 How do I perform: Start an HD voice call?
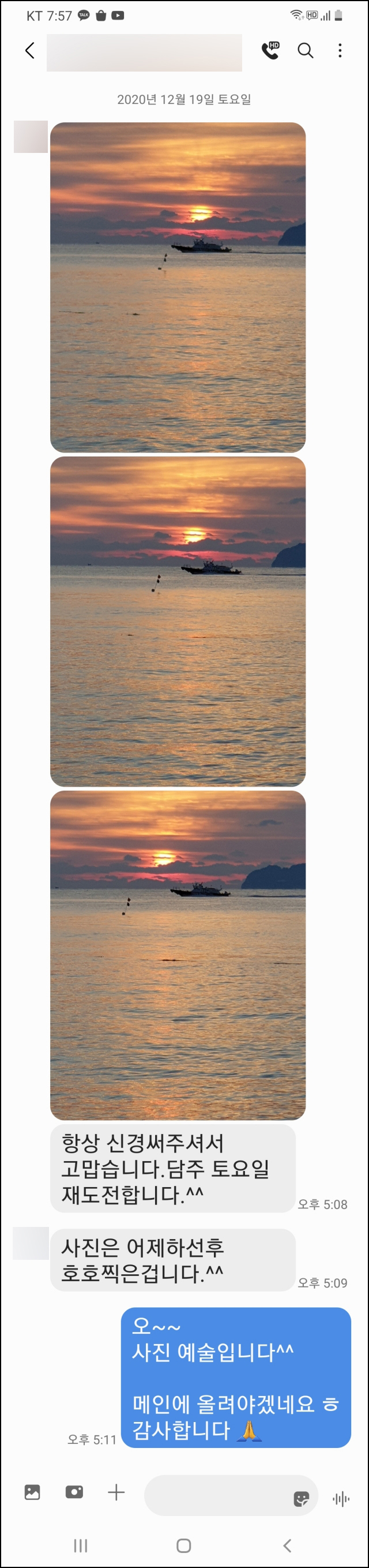click(x=270, y=51)
